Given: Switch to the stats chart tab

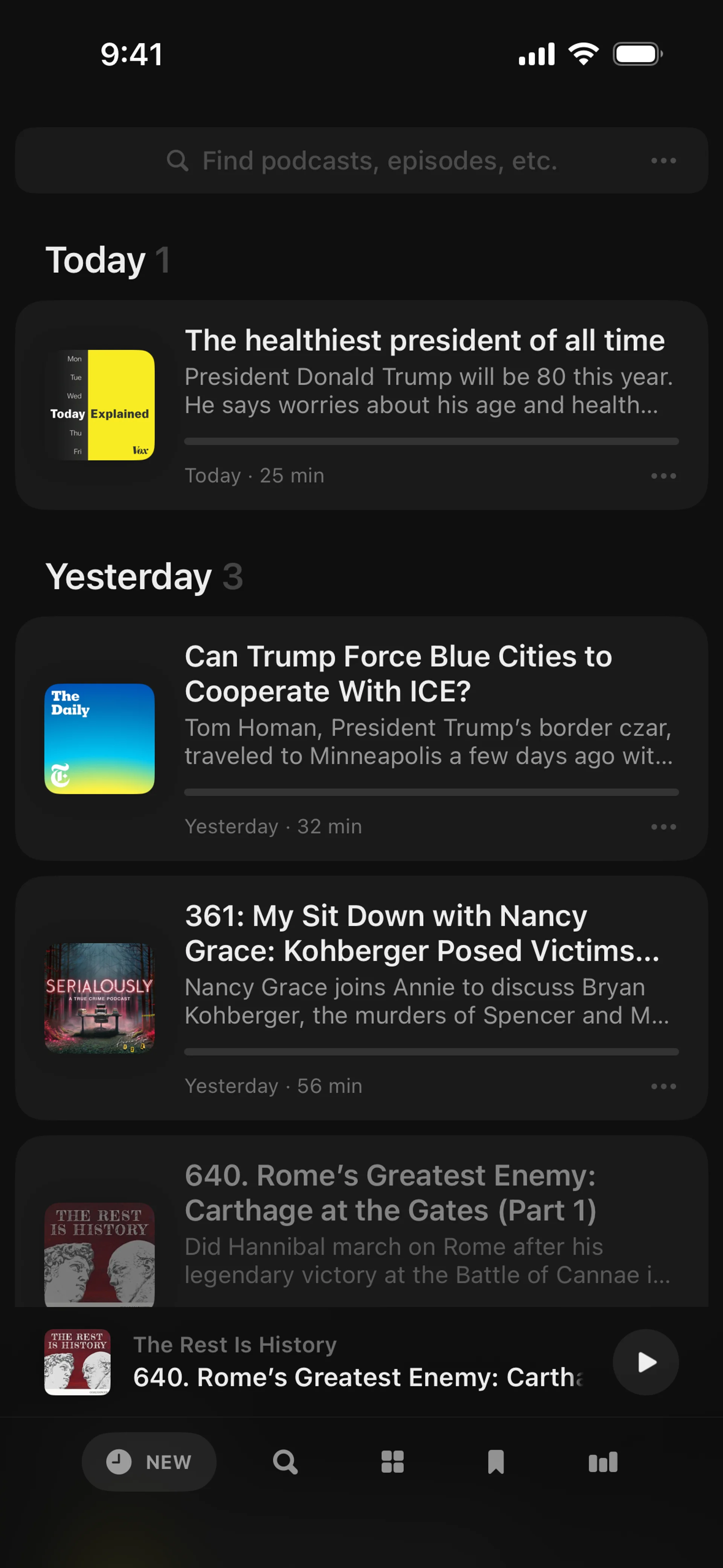Looking at the screenshot, I should pos(602,1461).
